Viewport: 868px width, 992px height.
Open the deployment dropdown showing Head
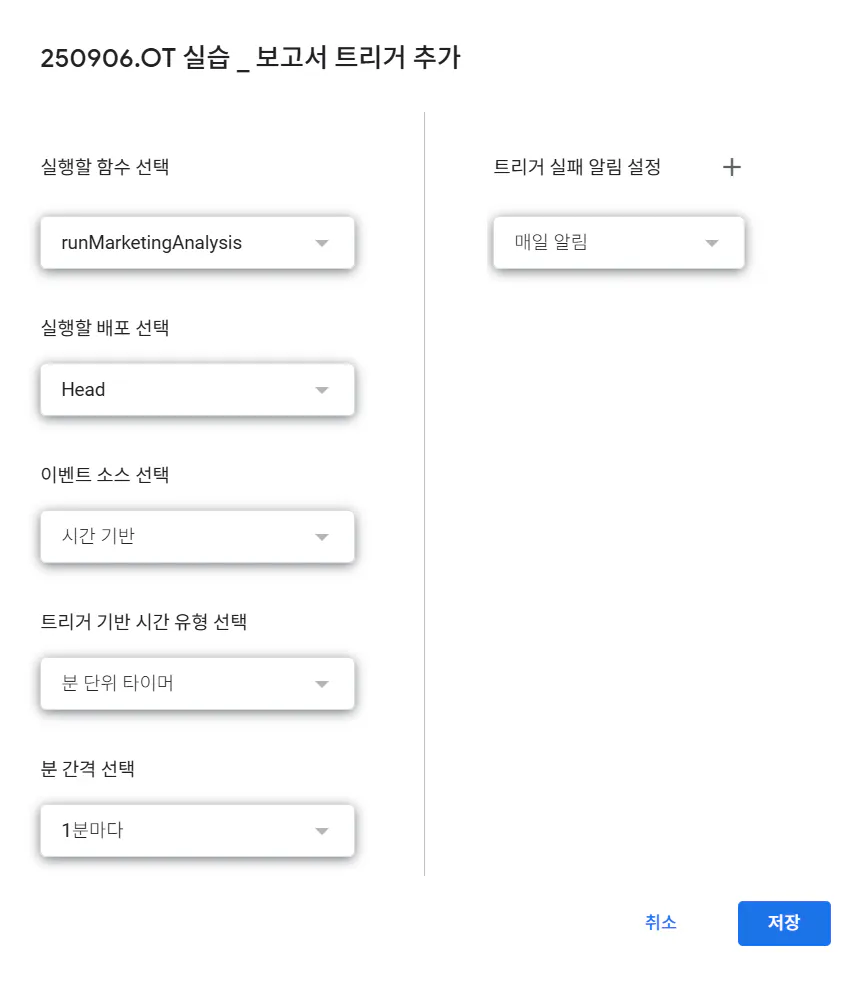click(x=197, y=389)
